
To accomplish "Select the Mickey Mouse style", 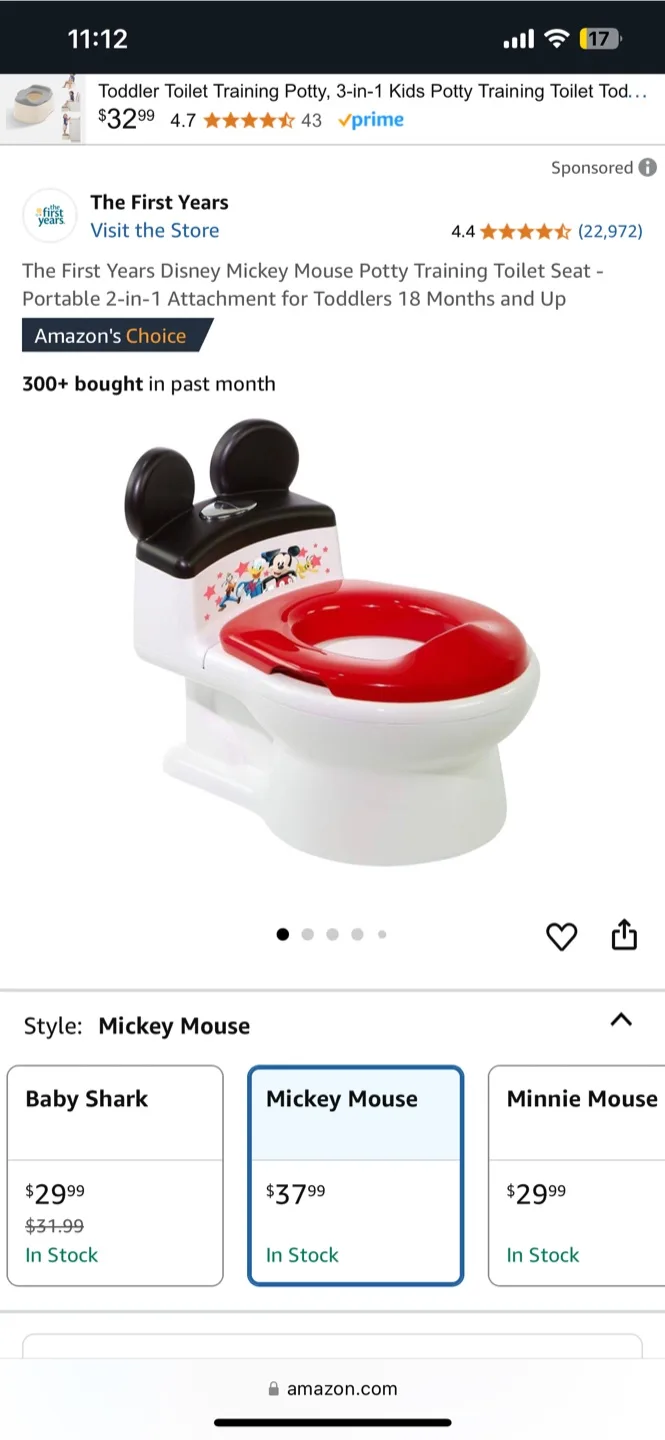I will coord(355,1175).
